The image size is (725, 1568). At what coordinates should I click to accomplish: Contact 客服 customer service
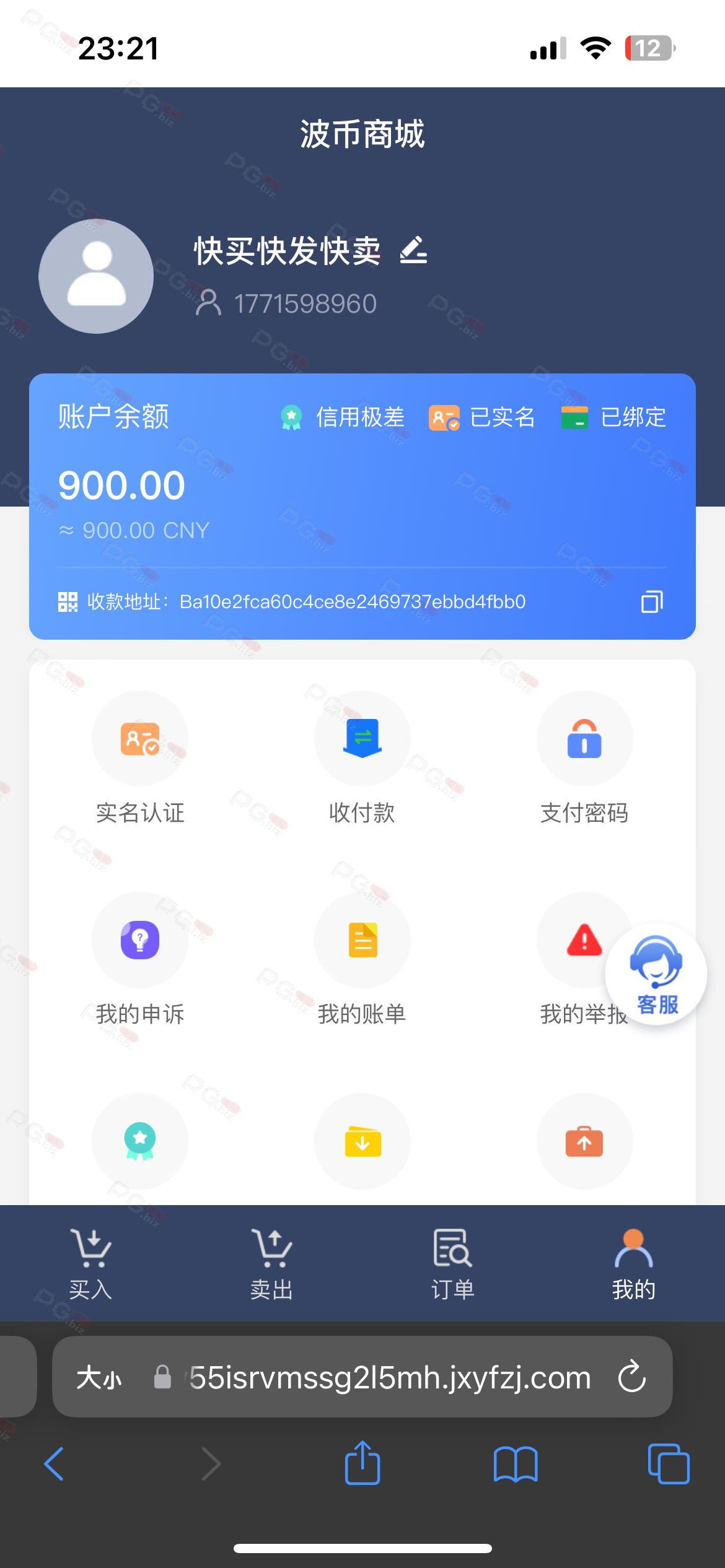656,975
